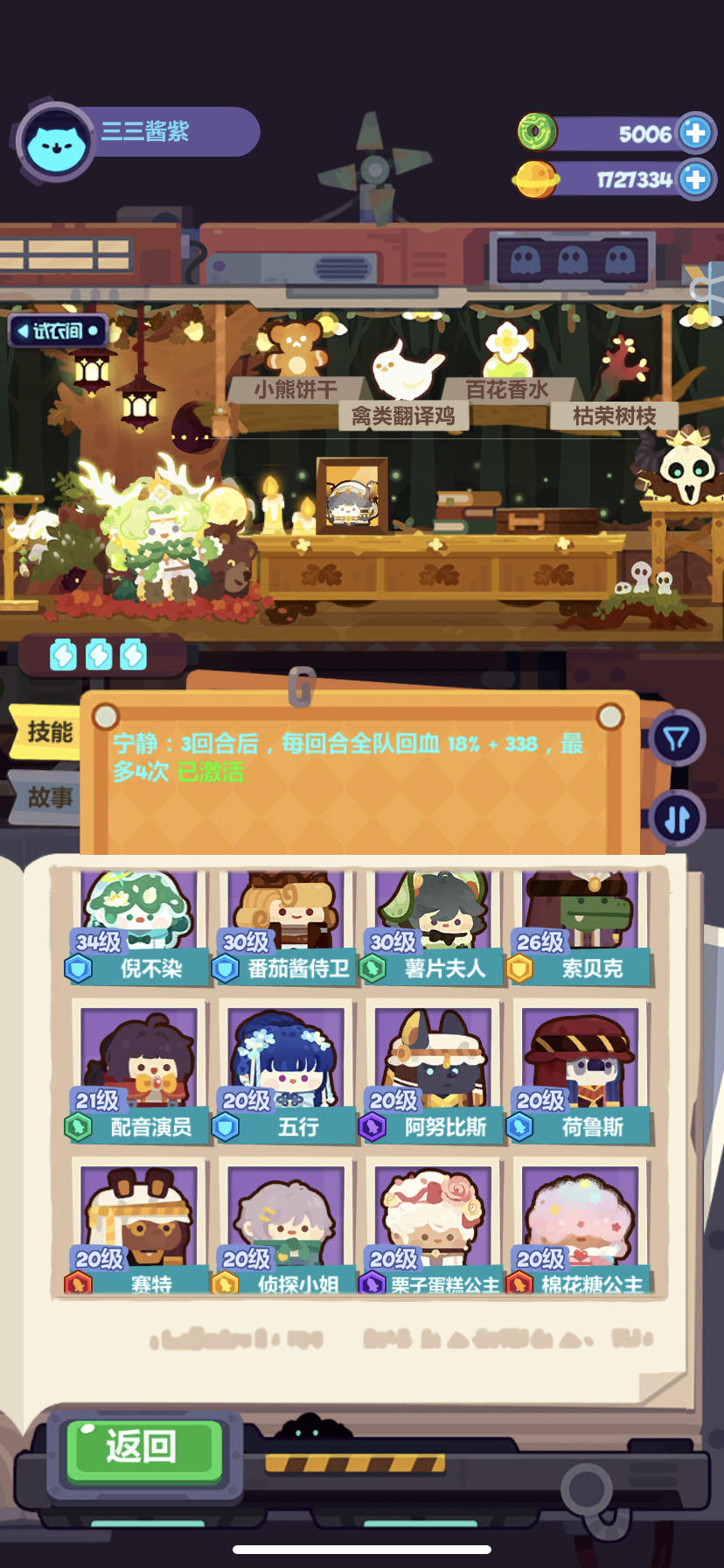The height and width of the screenshot is (1568, 724).
Task: Expand the 百花香水 item entry
Action: click(505, 388)
